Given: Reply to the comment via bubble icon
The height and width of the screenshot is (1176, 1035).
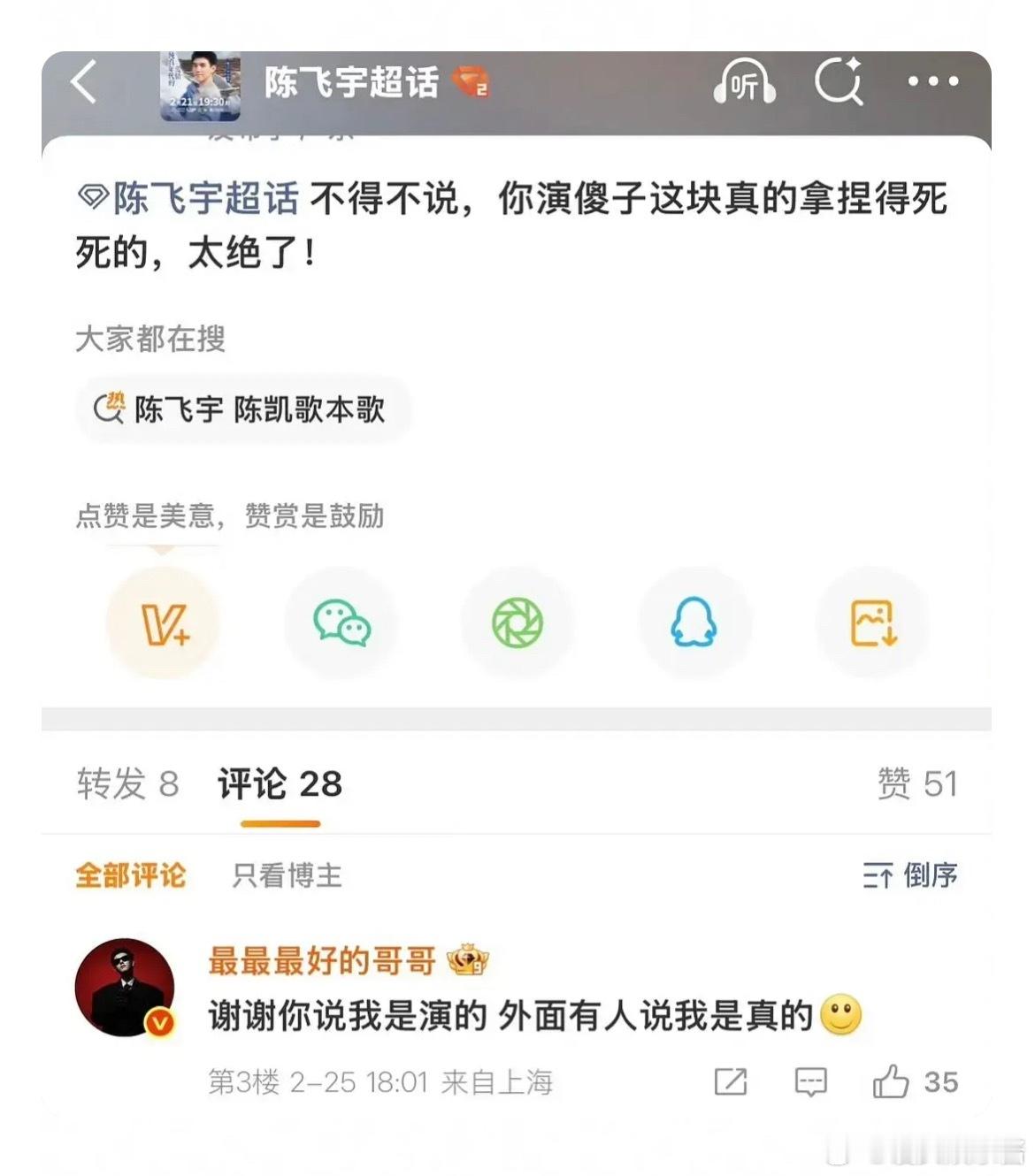Looking at the screenshot, I should pos(810,1081).
